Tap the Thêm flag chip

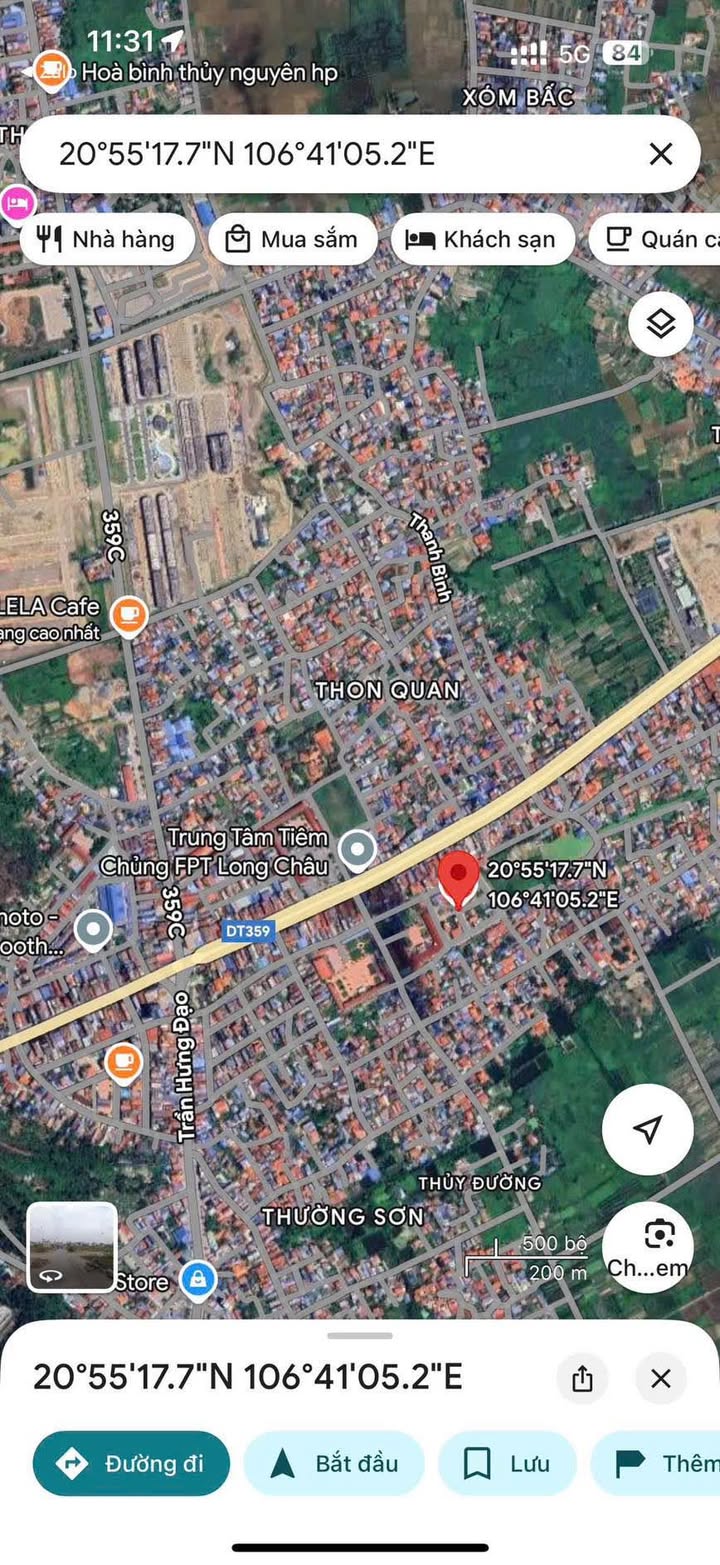point(662,1464)
